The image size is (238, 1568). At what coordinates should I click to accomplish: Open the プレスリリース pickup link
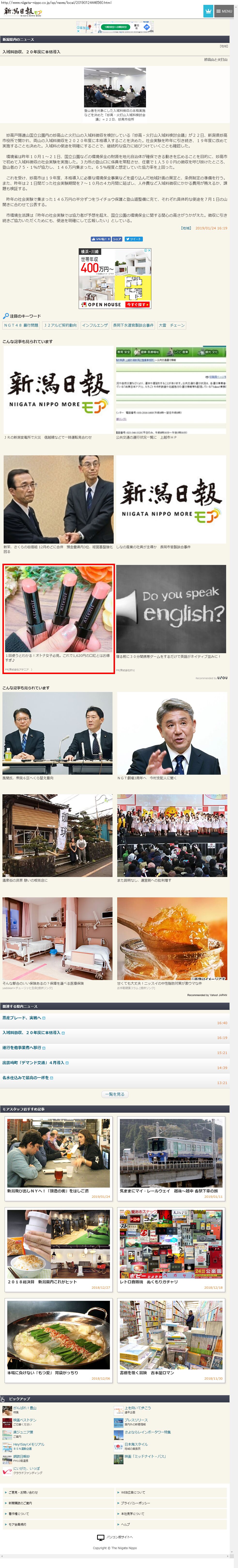point(136,1420)
